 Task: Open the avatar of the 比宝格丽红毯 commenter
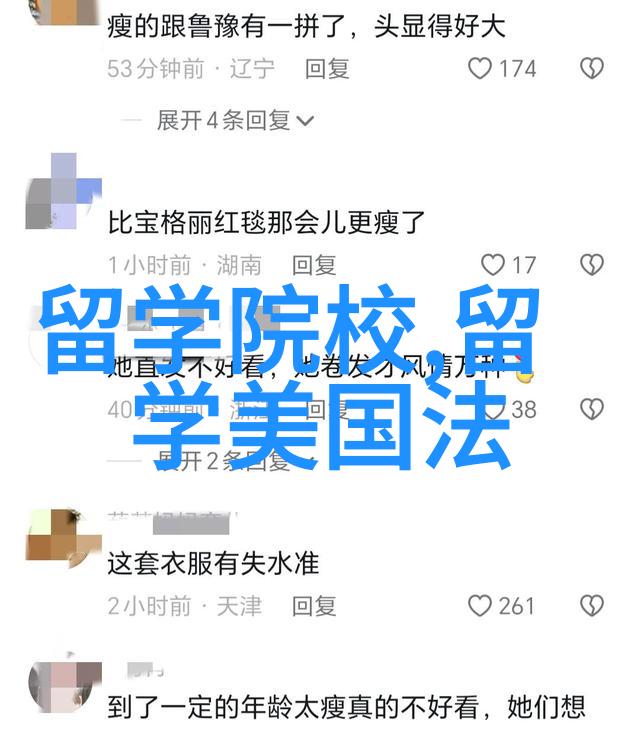tap(64, 190)
